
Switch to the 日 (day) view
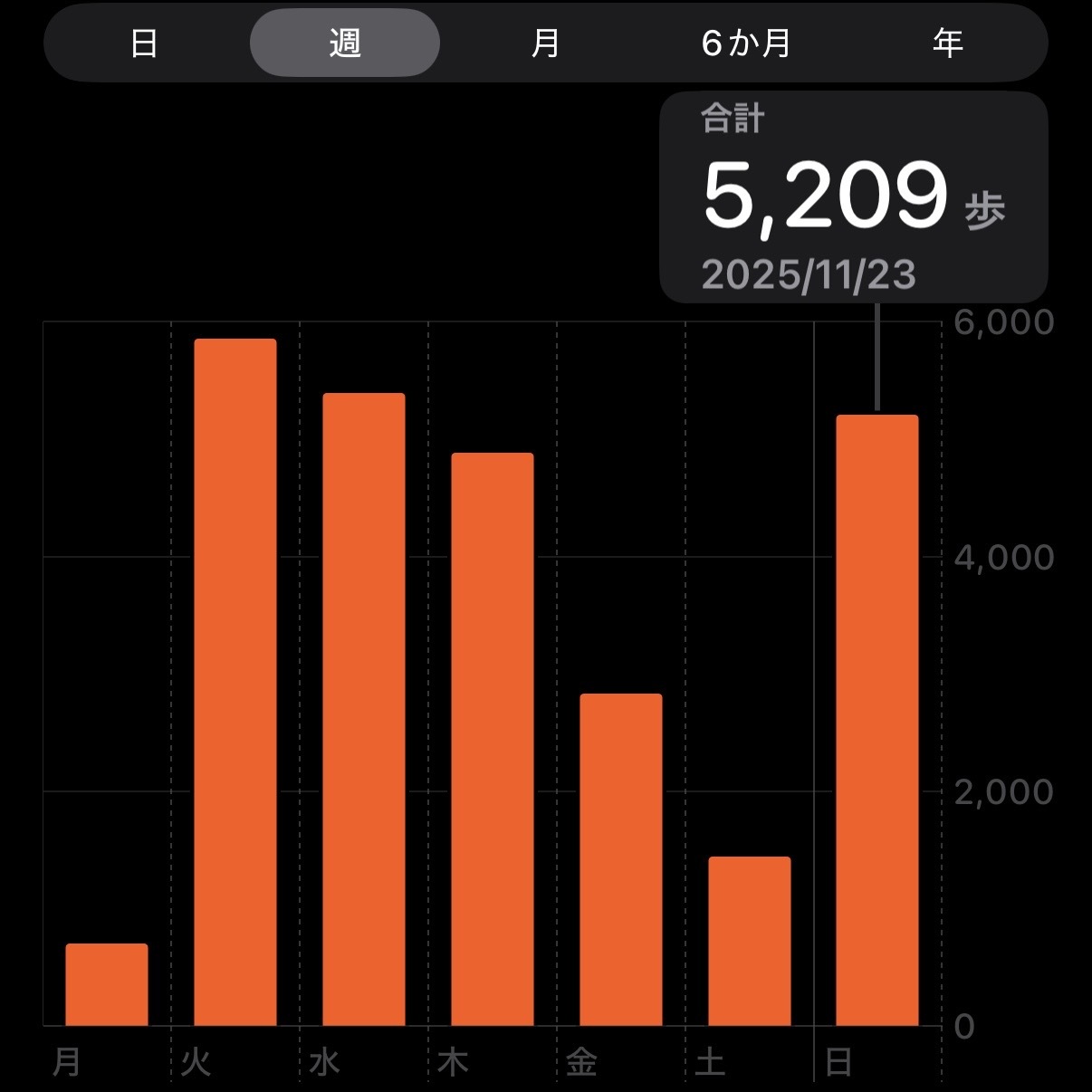click(145, 43)
